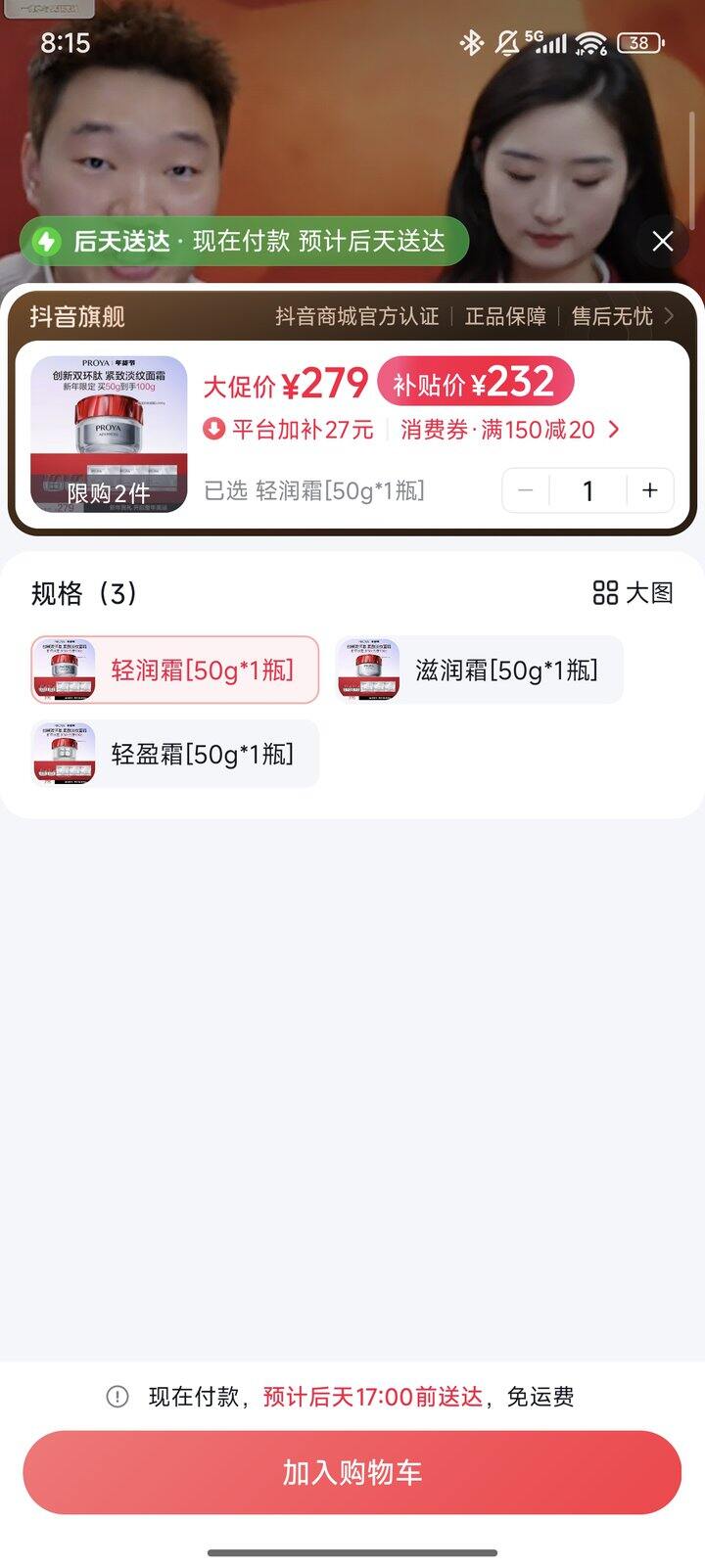
Task: Select the 滋润霜[50g*1瓶] spec option
Action: pos(479,669)
